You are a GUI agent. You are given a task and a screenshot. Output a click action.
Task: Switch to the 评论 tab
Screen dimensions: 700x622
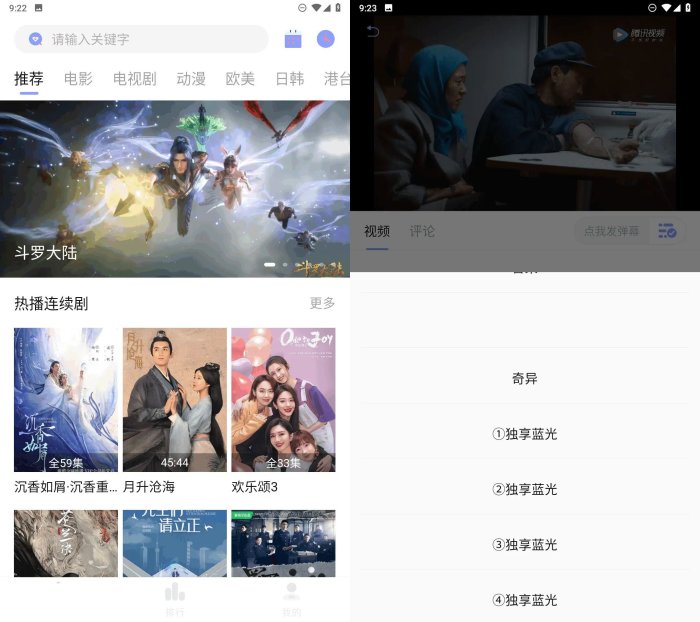pyautogui.click(x=422, y=231)
